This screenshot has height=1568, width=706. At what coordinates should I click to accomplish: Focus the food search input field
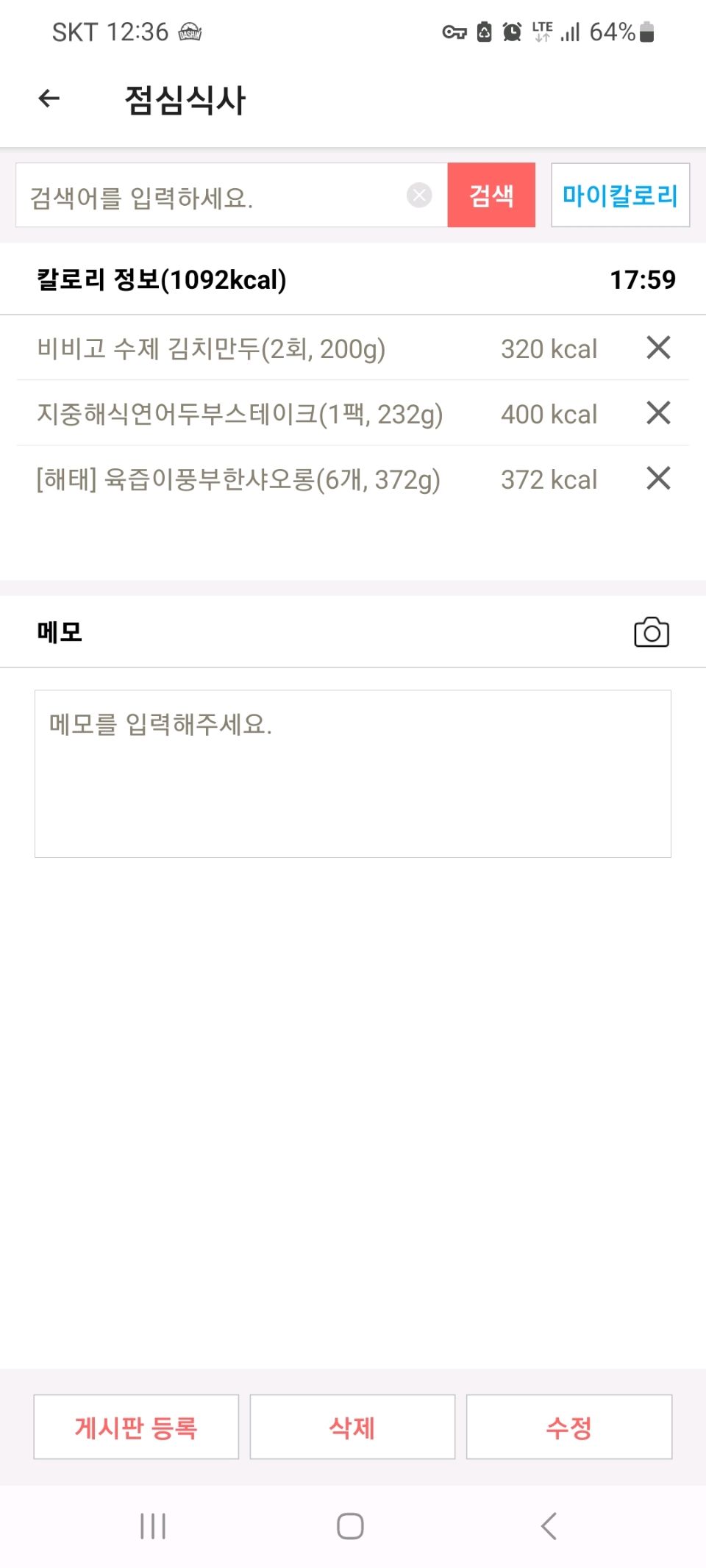(213, 196)
